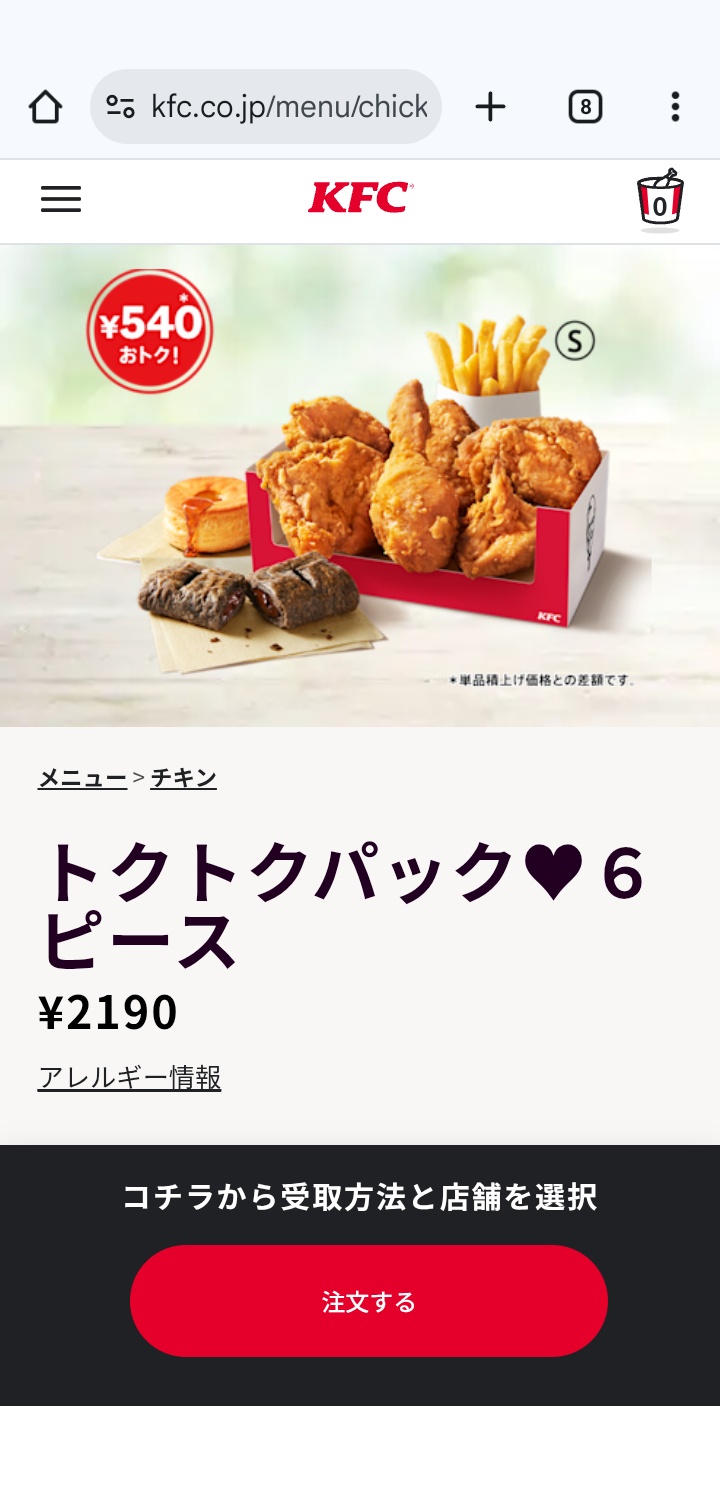The width and height of the screenshot is (720, 1496).
Task: Open the メニュー breadcrumb link
Action: pos(82,778)
